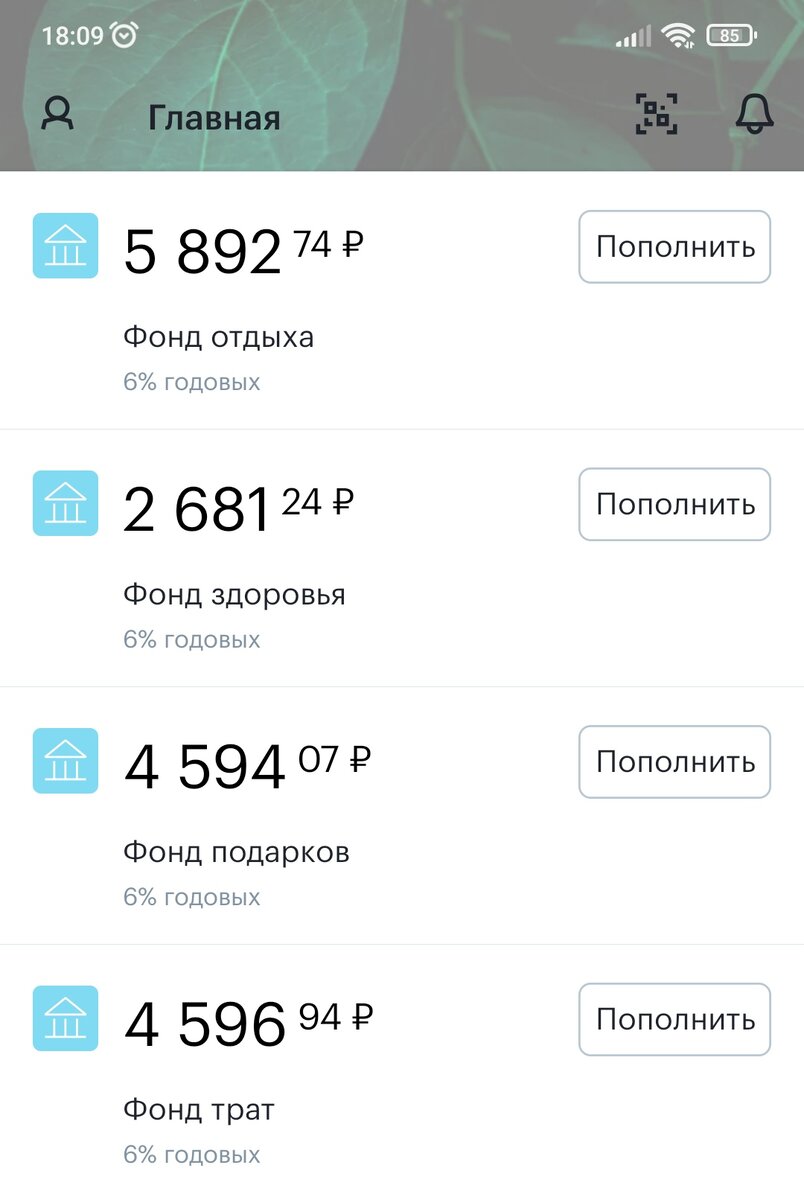Viewport: 804px width, 1200px height.
Task: Open the Фонд отдыха account
Action: 218,337
